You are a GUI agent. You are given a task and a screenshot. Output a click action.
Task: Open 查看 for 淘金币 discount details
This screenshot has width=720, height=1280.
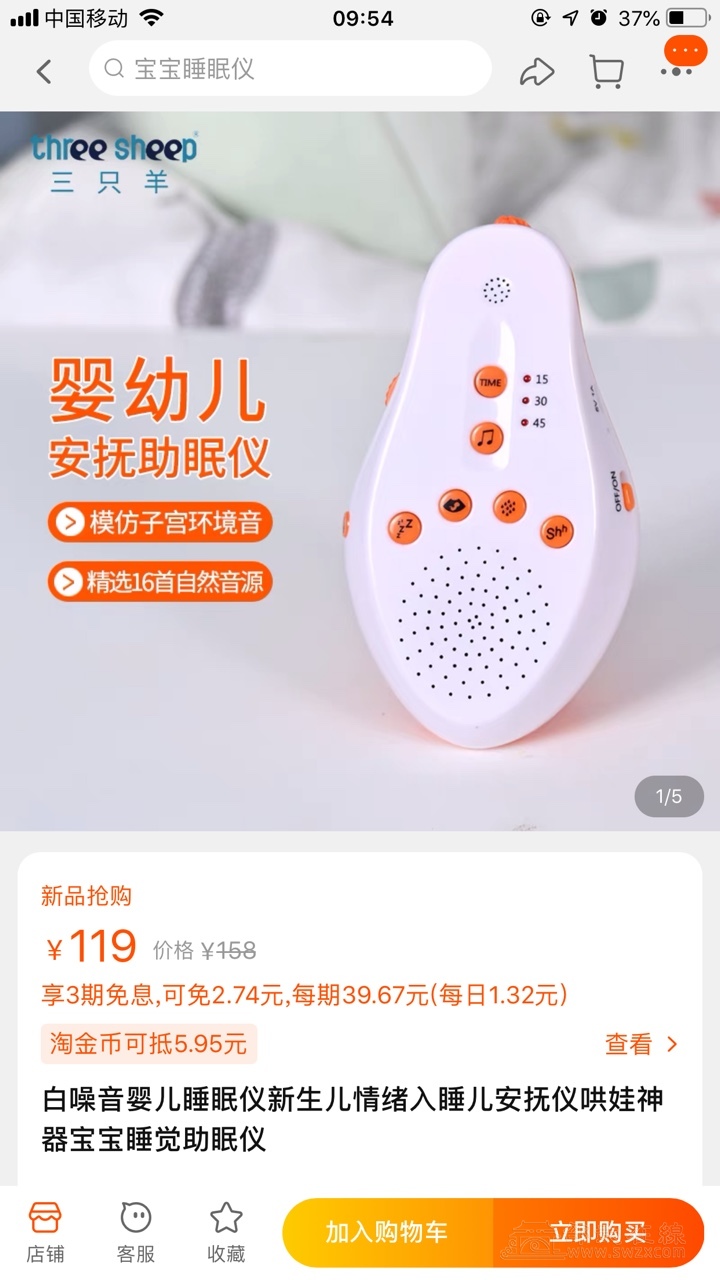click(x=641, y=1044)
